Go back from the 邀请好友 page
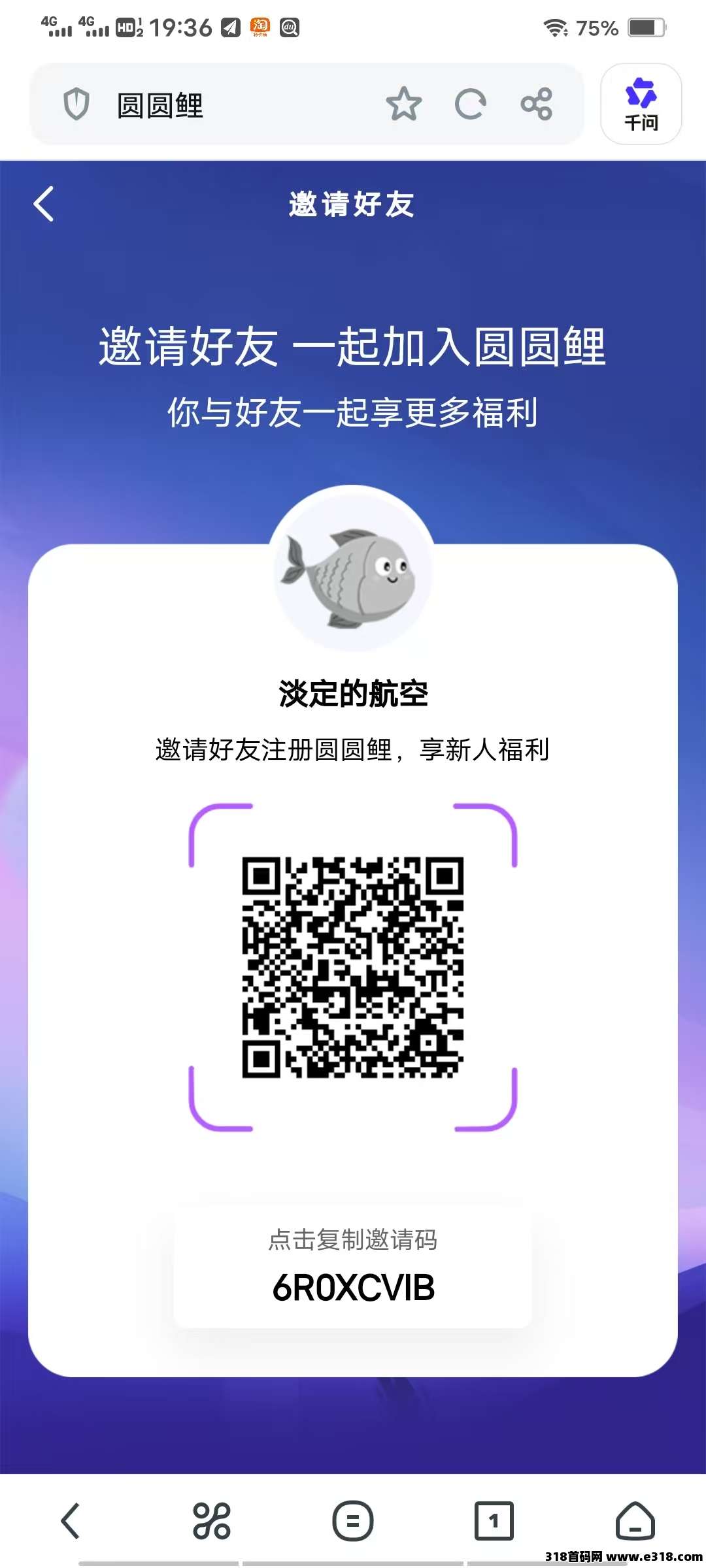The image size is (706, 1568). coord(44,204)
